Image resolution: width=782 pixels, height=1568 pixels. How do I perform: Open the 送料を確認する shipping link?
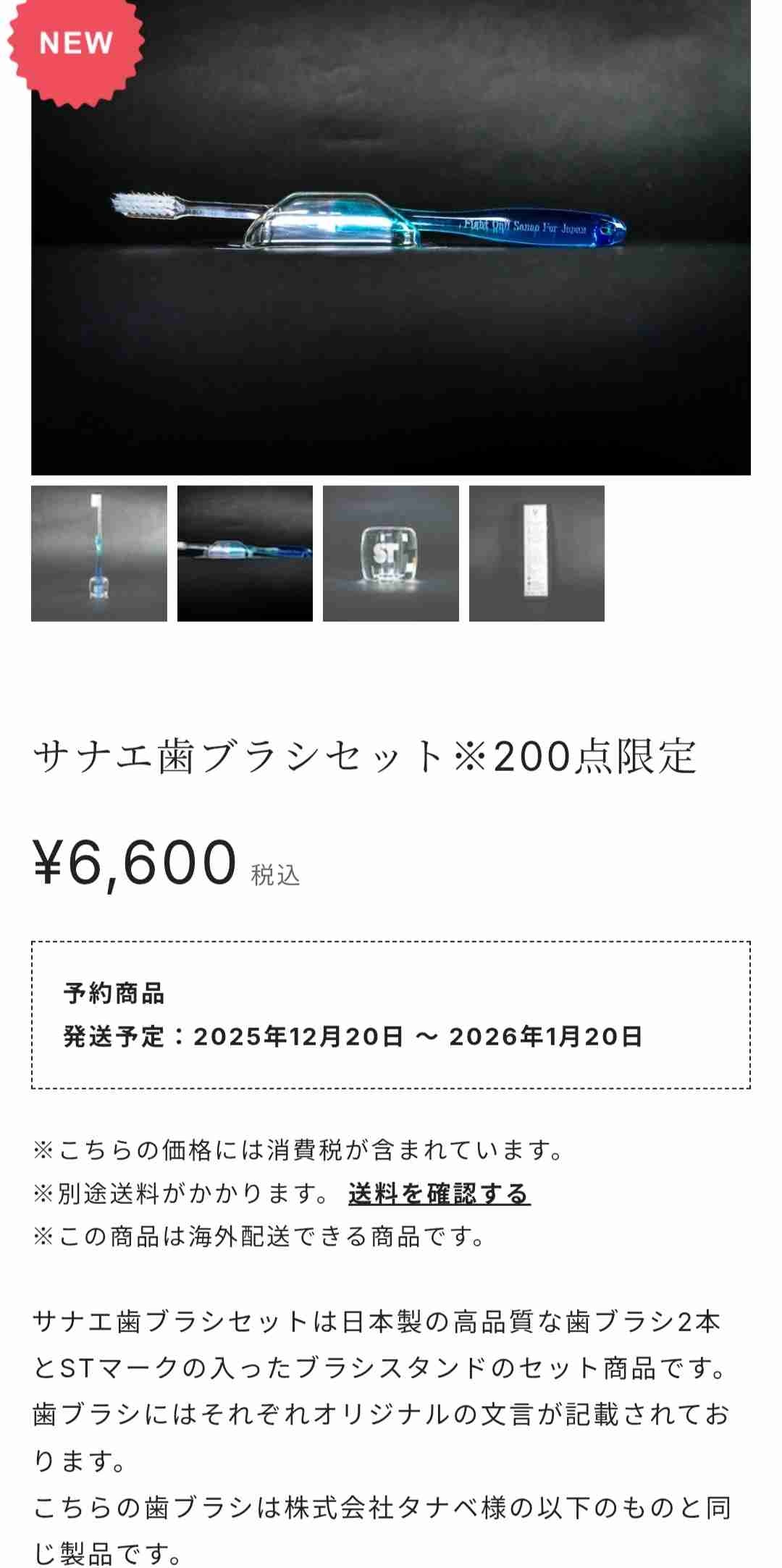tap(439, 1194)
